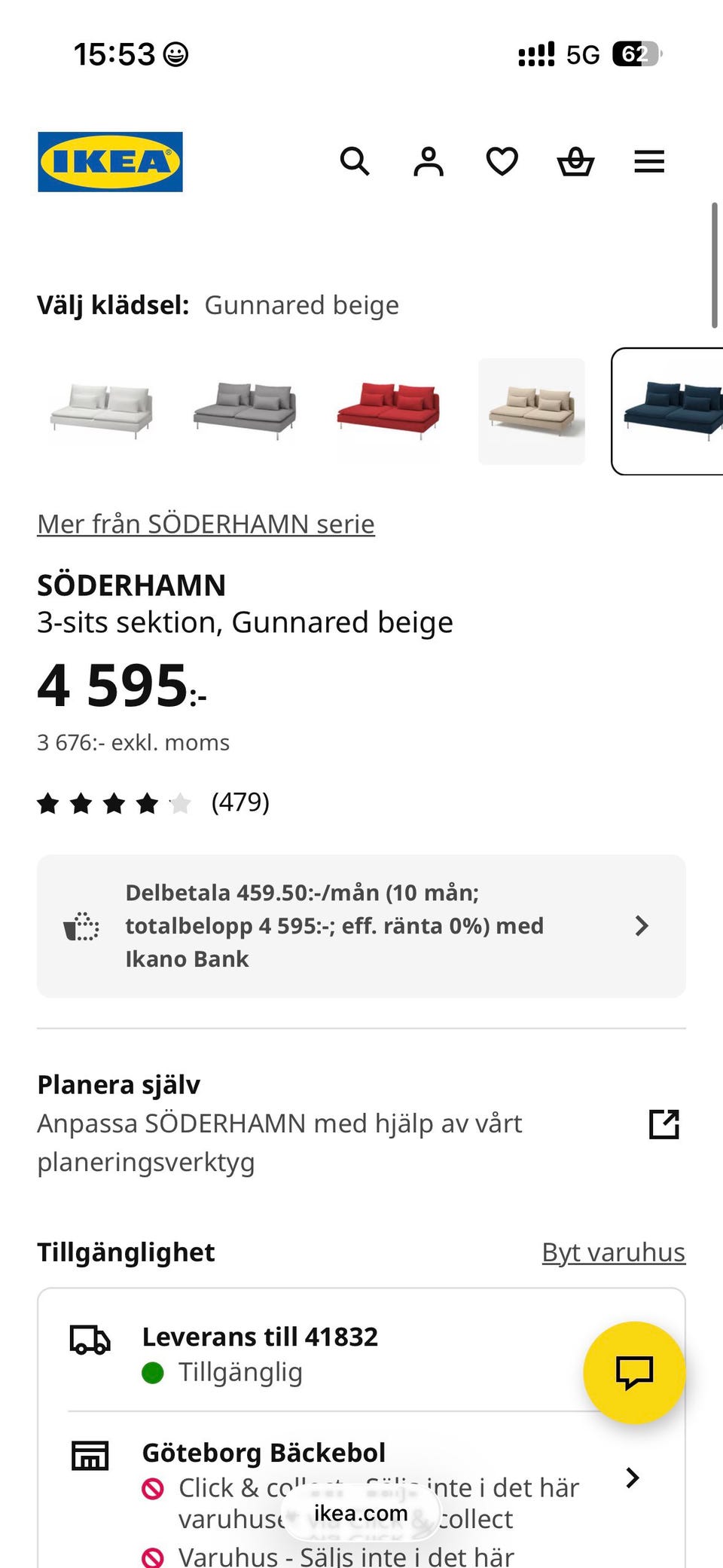The image size is (723, 1568).
Task: Open the account profile icon
Action: [x=429, y=161]
